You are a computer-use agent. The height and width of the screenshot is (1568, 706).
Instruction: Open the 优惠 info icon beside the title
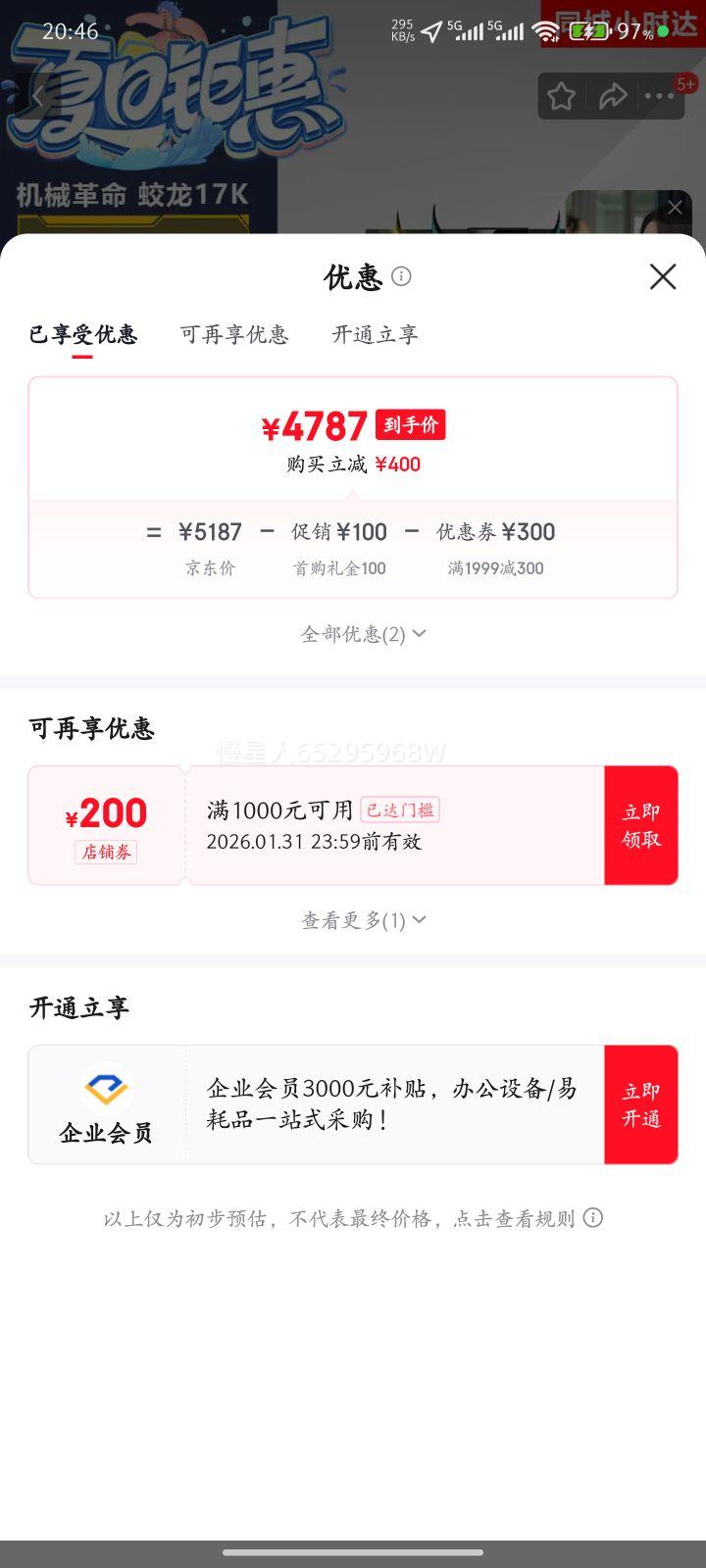coord(401,277)
